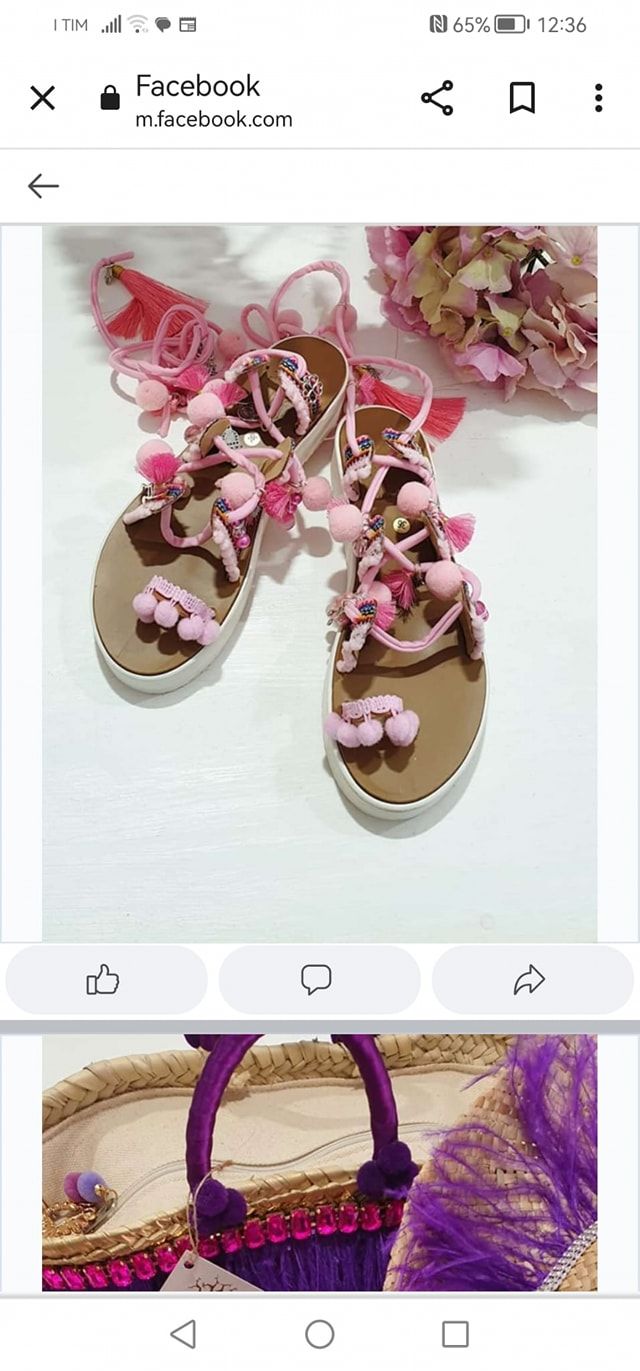Viewport: 640px width, 1371px height.
Task: Comment on the pink sandals photo
Action: (x=319, y=980)
